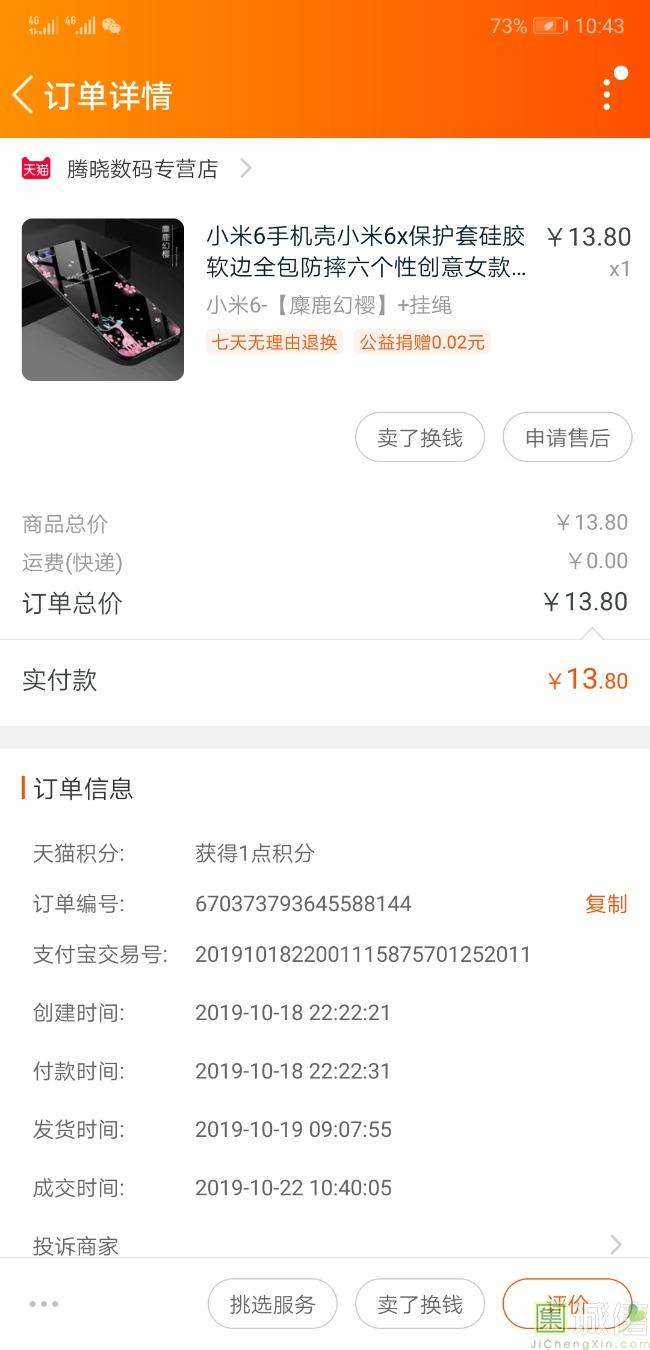This screenshot has height=1350, width=650.
Task: Open the 投诉商家 complaint row
Action: (325, 1245)
